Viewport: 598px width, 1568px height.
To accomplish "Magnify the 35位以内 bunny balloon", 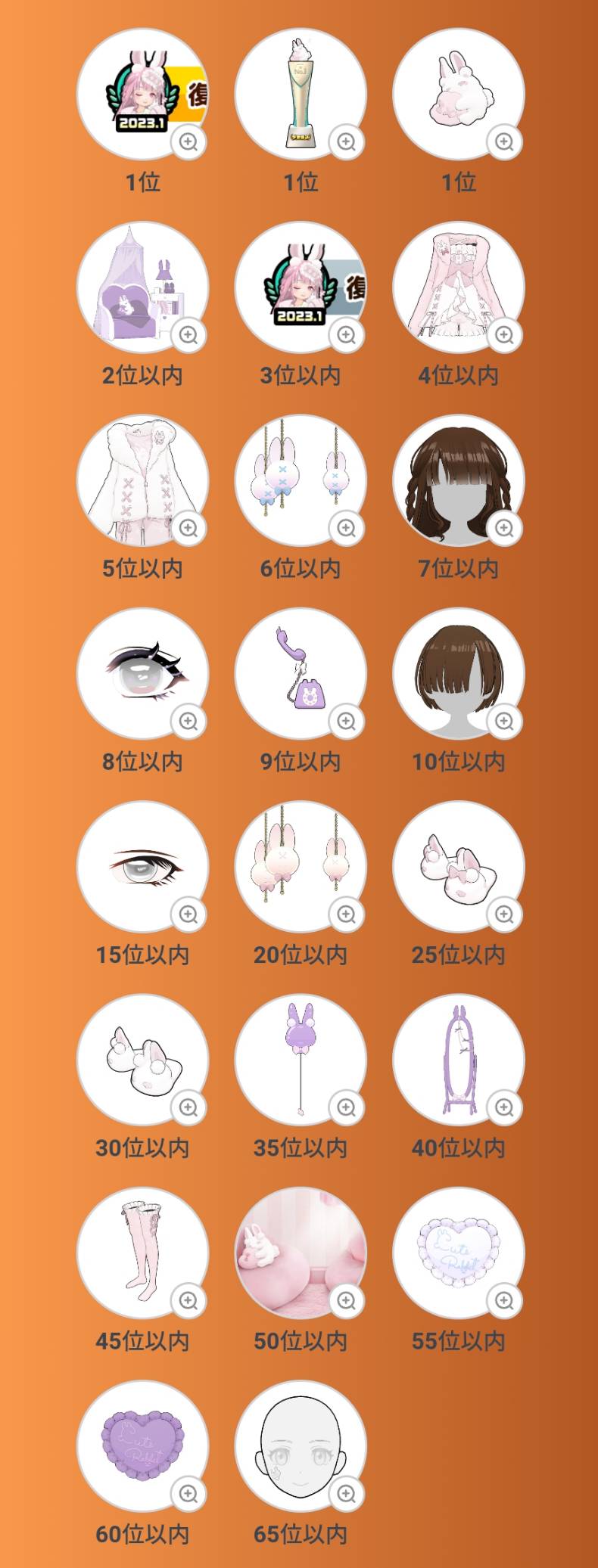I will point(347,1107).
